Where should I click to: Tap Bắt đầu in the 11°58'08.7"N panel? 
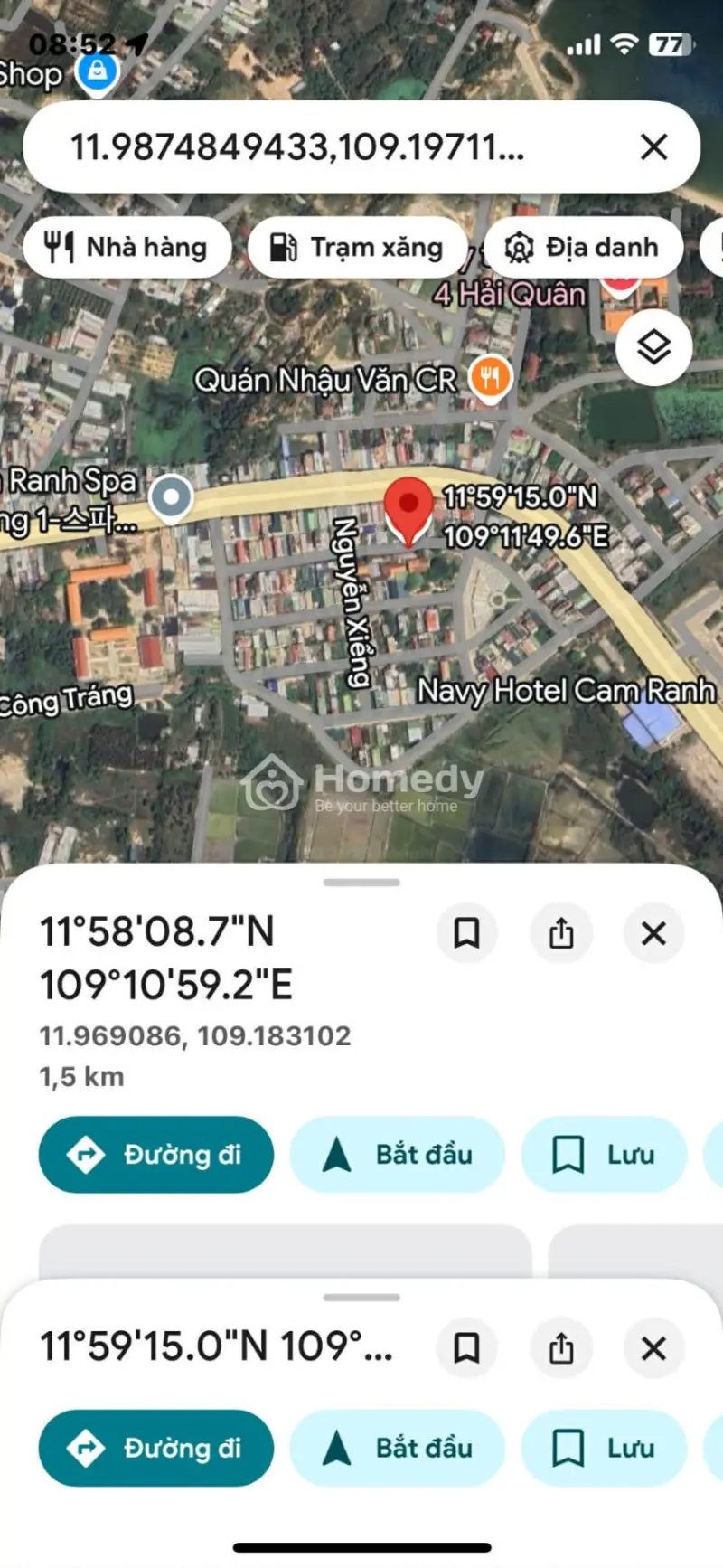[x=397, y=1155]
